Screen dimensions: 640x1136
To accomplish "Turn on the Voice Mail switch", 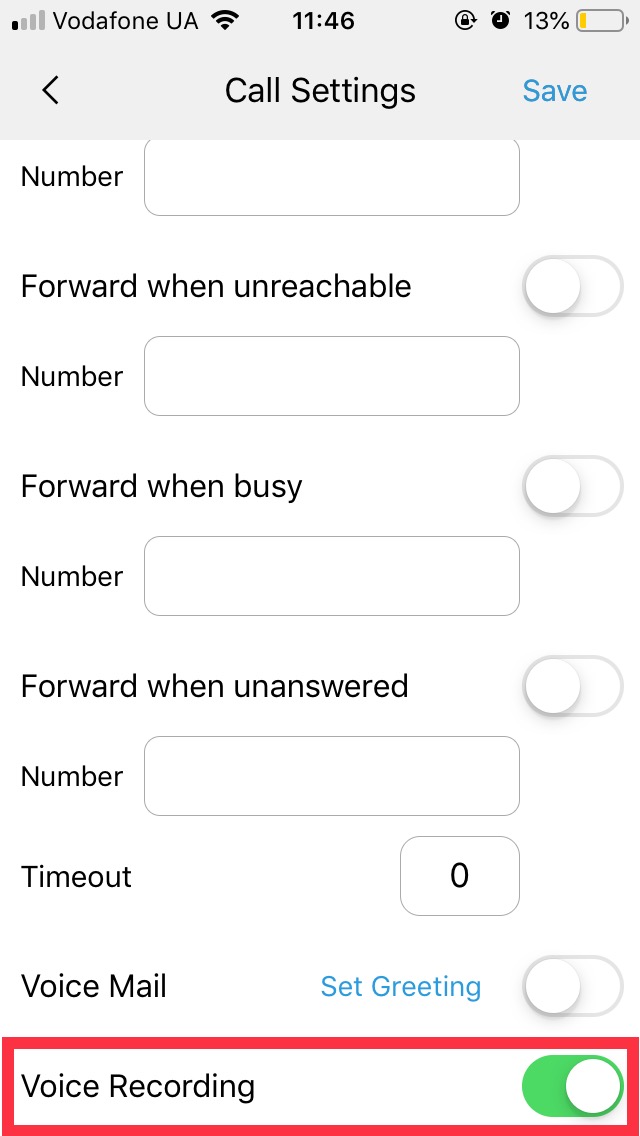I will 573,986.
